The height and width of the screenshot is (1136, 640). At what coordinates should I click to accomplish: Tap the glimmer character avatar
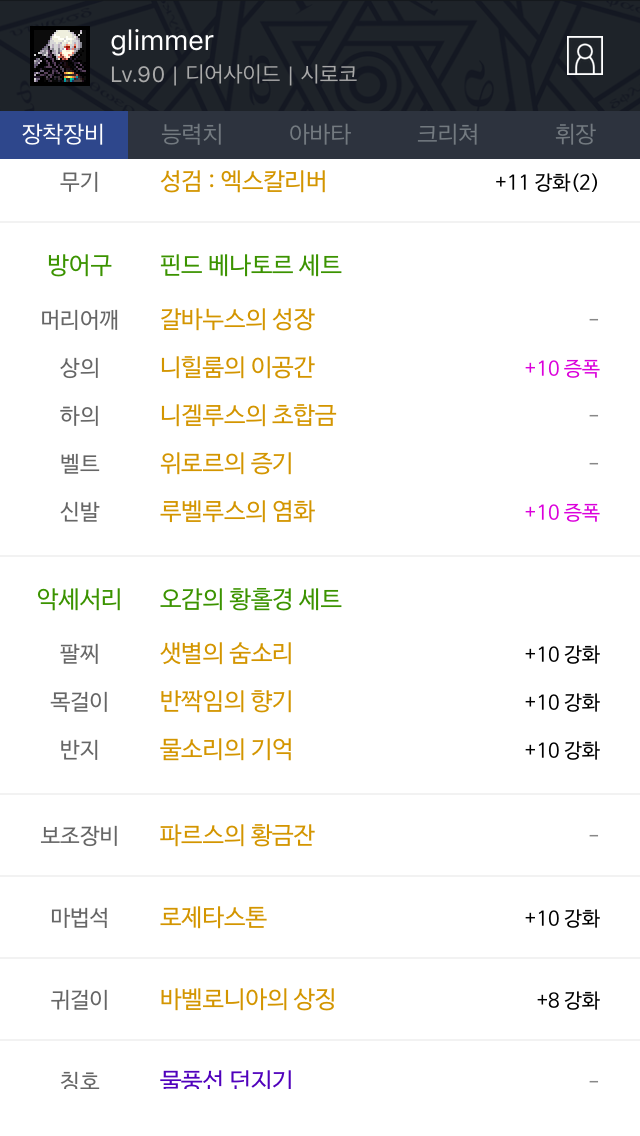pyautogui.click(x=60, y=56)
